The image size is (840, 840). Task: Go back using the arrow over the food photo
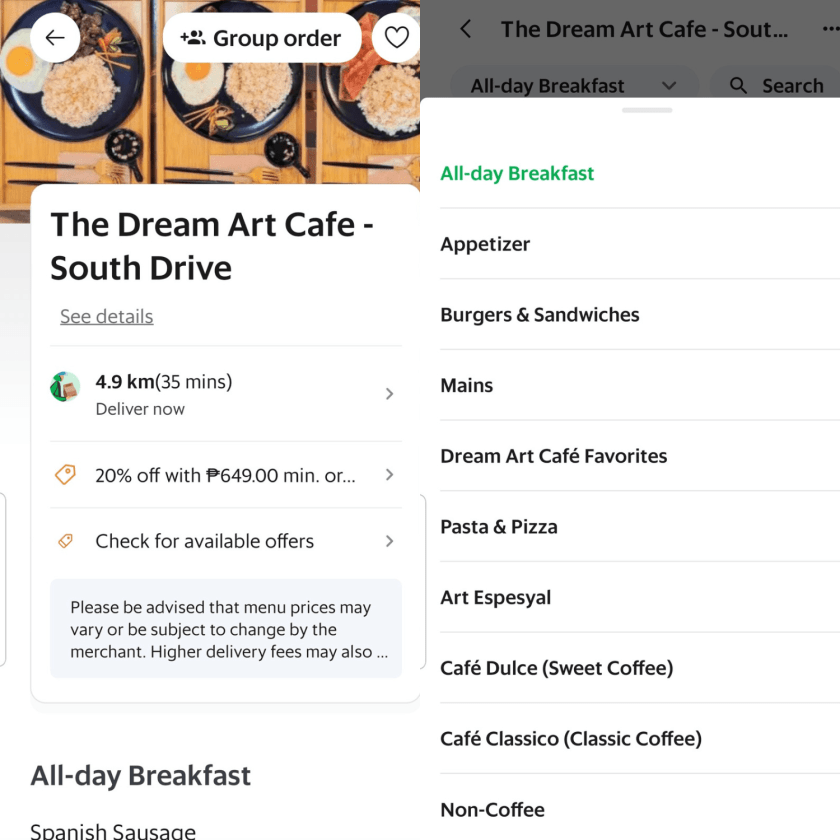[55, 38]
